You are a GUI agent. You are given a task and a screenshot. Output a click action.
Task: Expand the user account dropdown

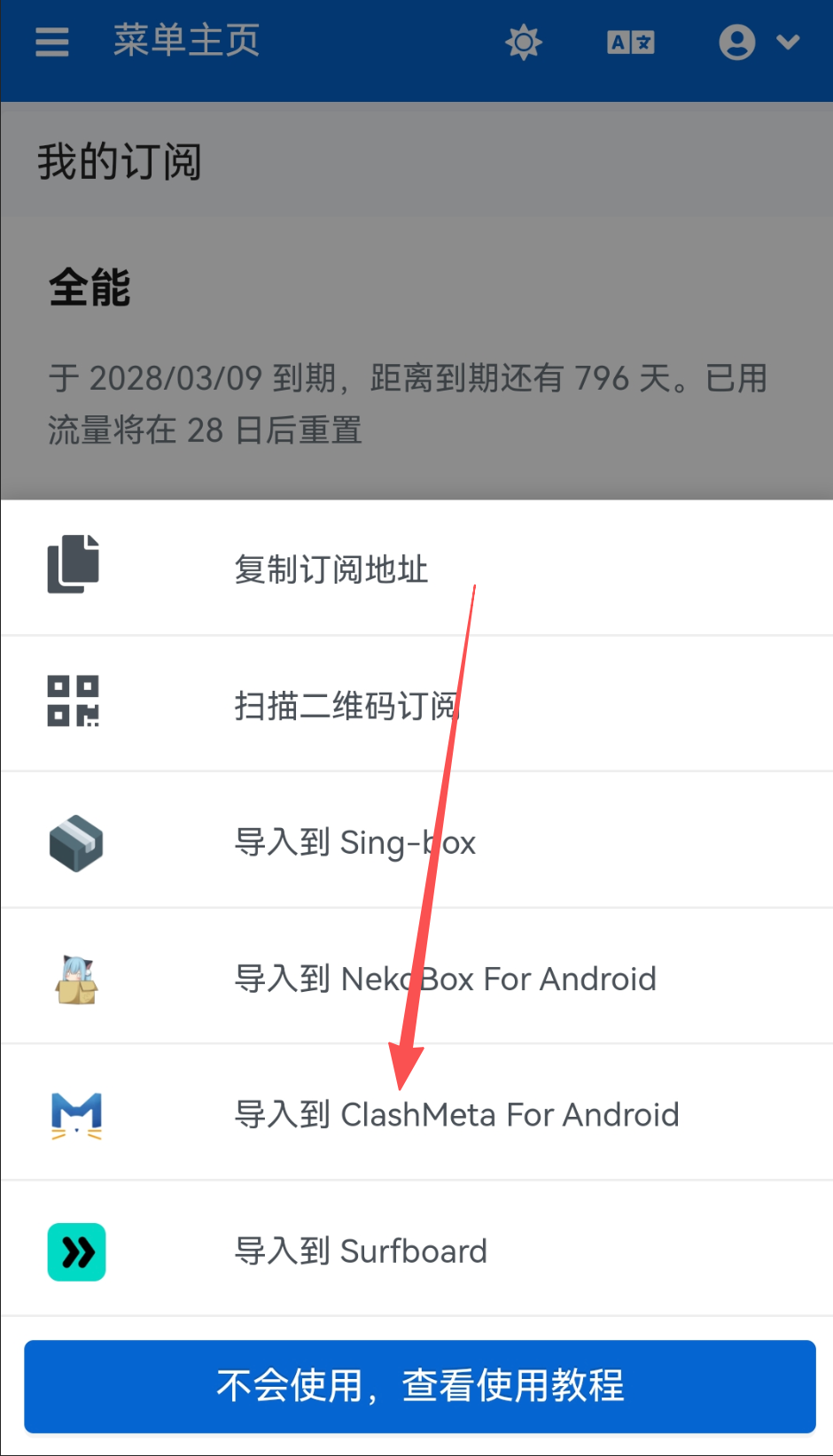[759, 43]
